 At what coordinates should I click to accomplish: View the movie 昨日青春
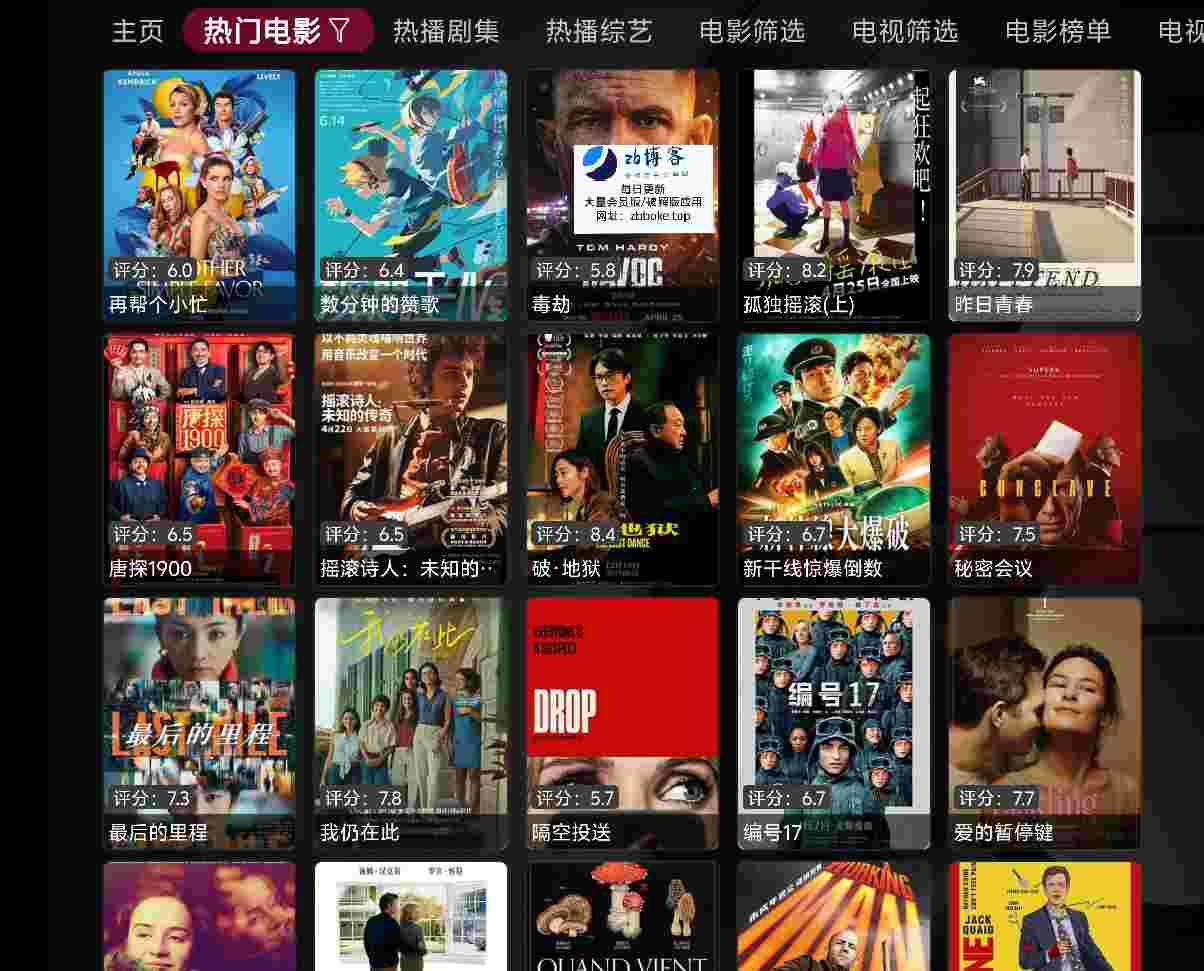(1044, 195)
